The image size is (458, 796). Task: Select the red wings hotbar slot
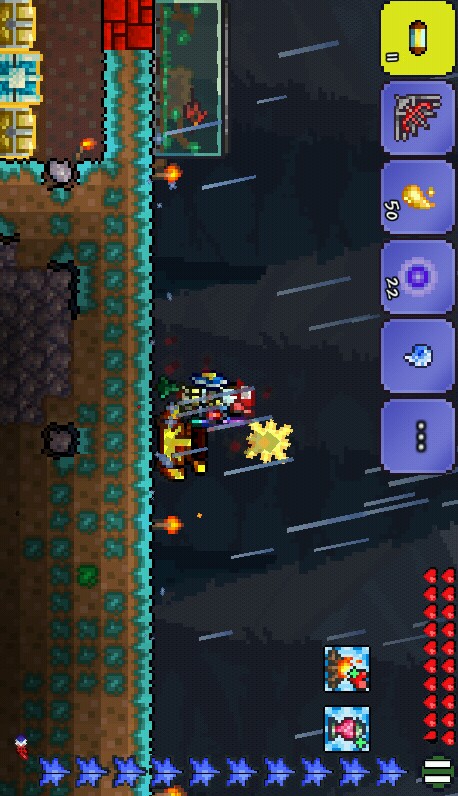[x=417, y=118]
